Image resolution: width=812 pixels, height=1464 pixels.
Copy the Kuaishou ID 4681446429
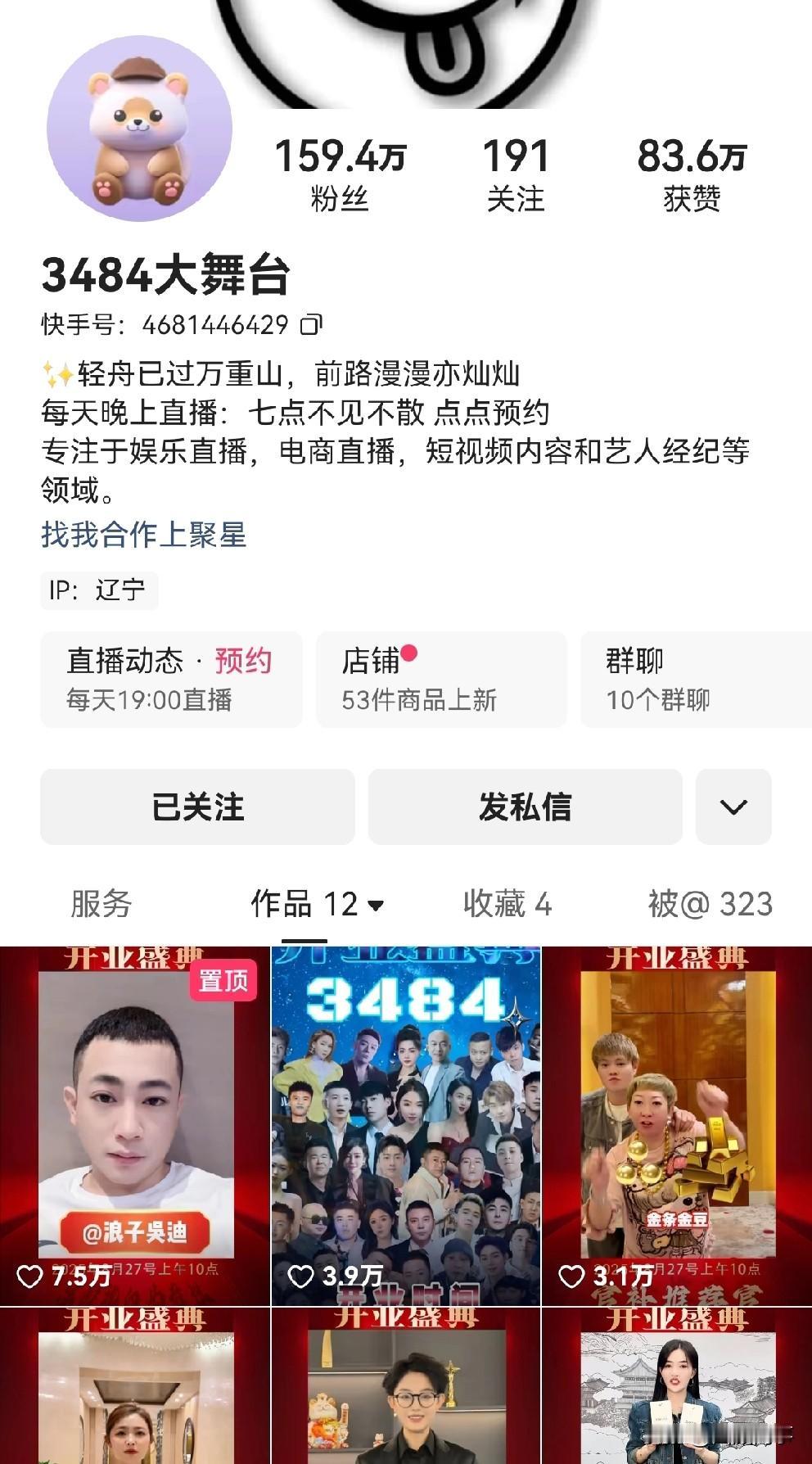[309, 325]
